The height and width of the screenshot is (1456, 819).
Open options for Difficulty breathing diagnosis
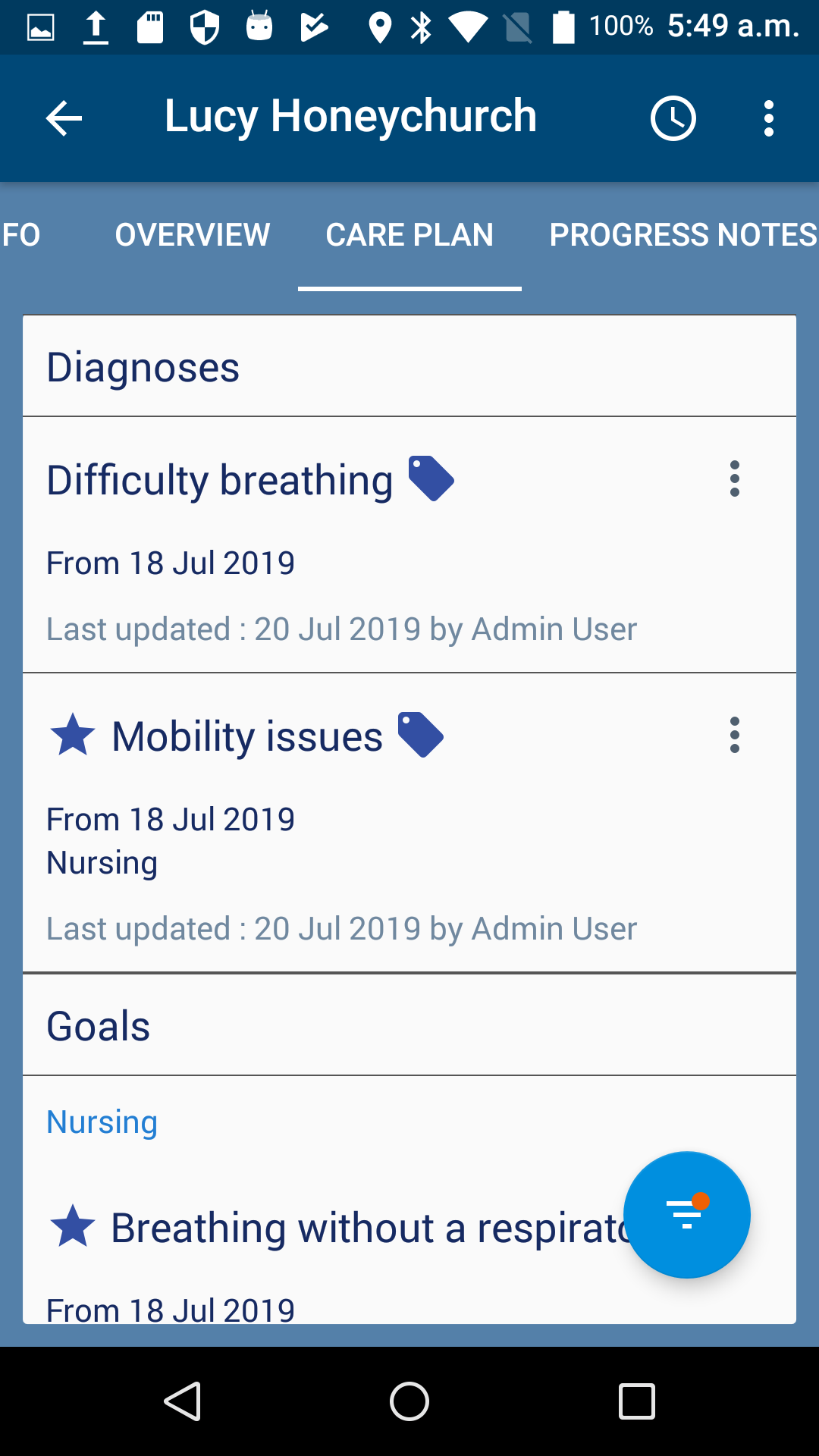pos(734,479)
